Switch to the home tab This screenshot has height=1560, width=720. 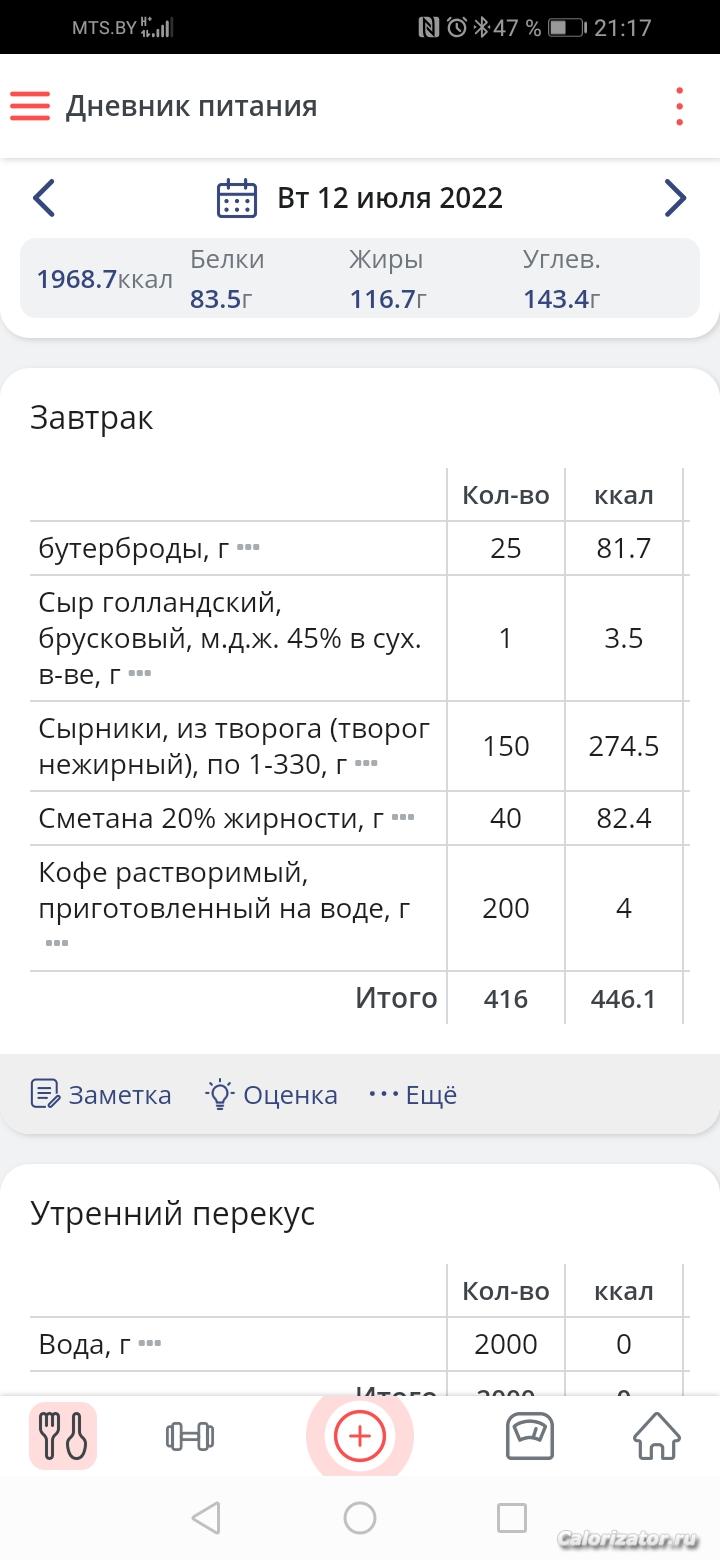coord(657,1437)
